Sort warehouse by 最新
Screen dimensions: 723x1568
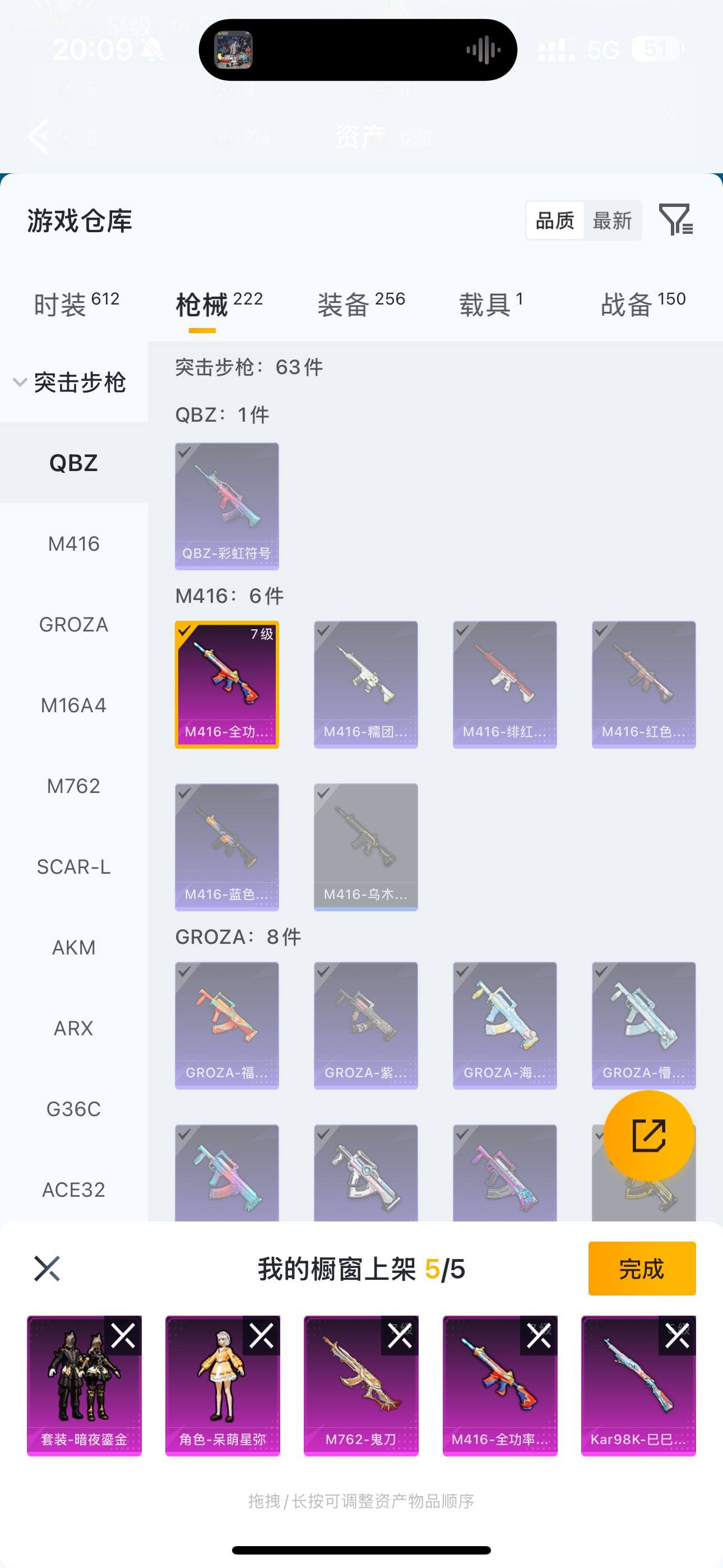(612, 220)
